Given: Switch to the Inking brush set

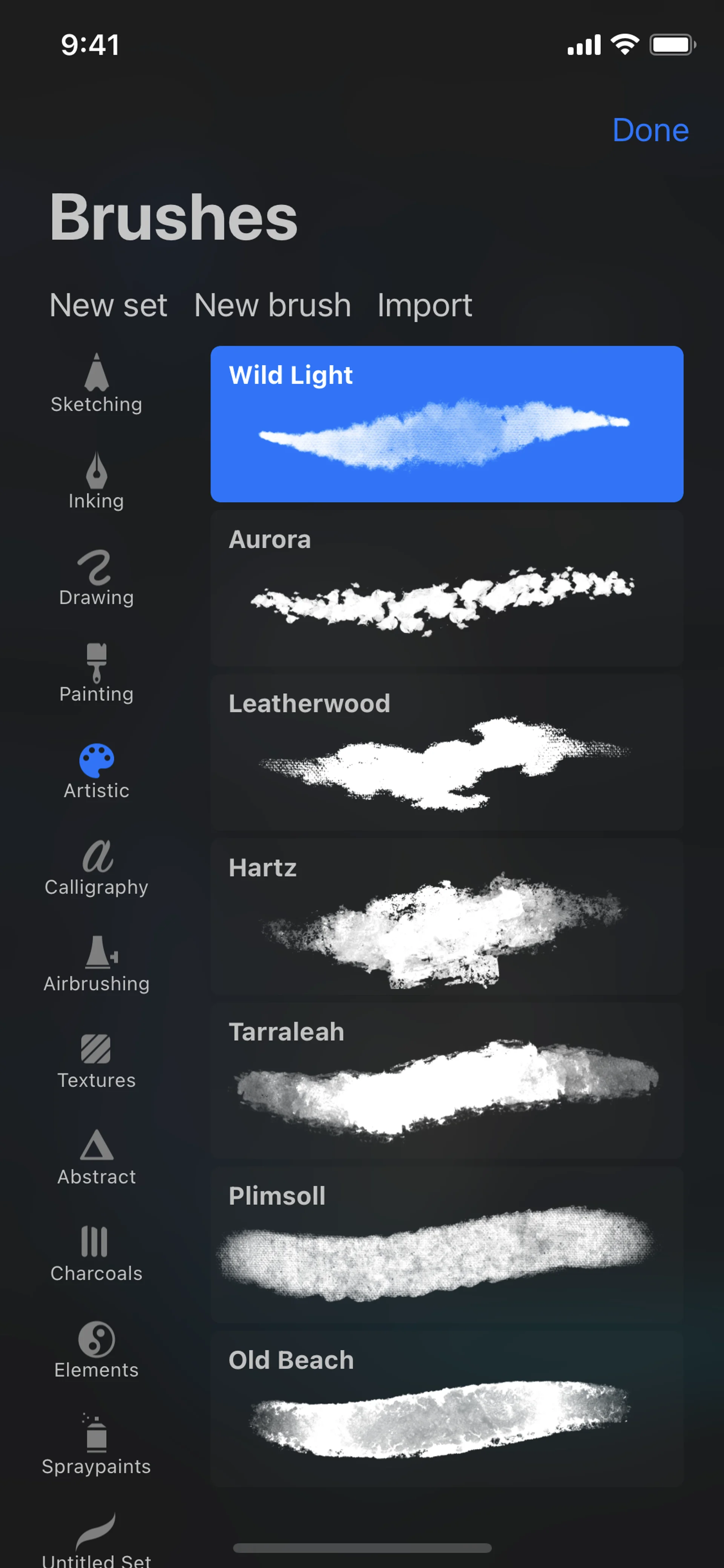Looking at the screenshot, I should click(96, 481).
